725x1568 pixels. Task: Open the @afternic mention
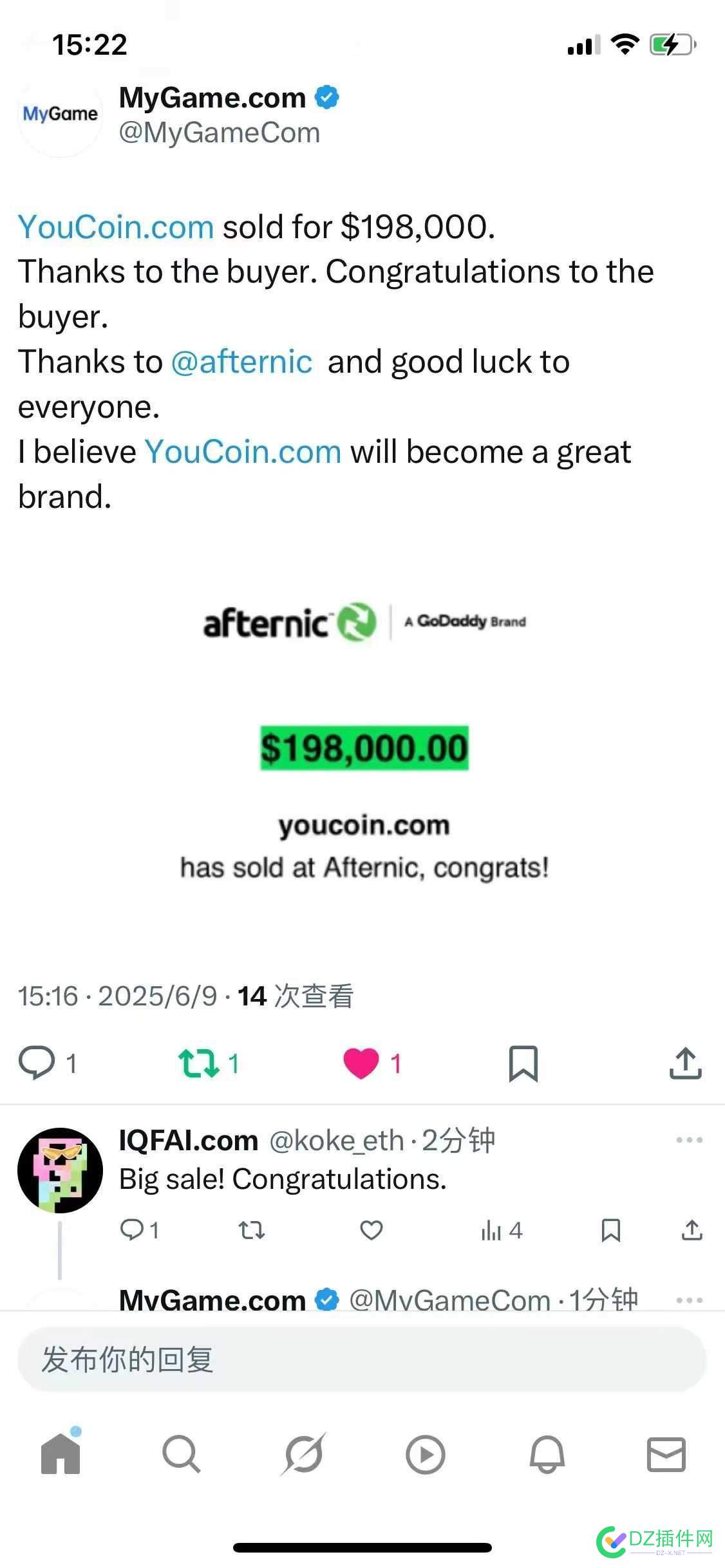point(241,362)
